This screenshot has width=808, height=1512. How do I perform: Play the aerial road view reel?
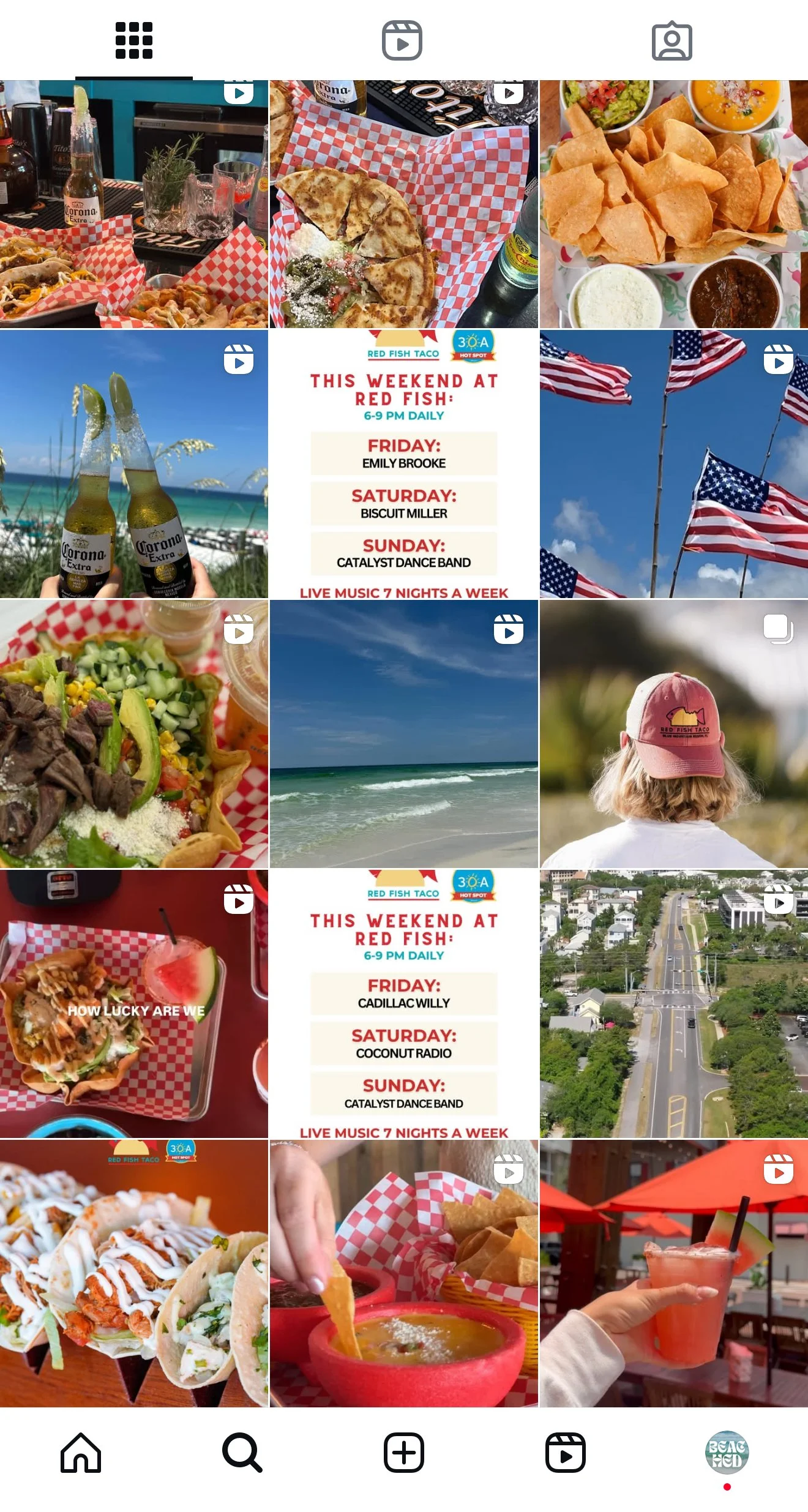coord(673,1004)
